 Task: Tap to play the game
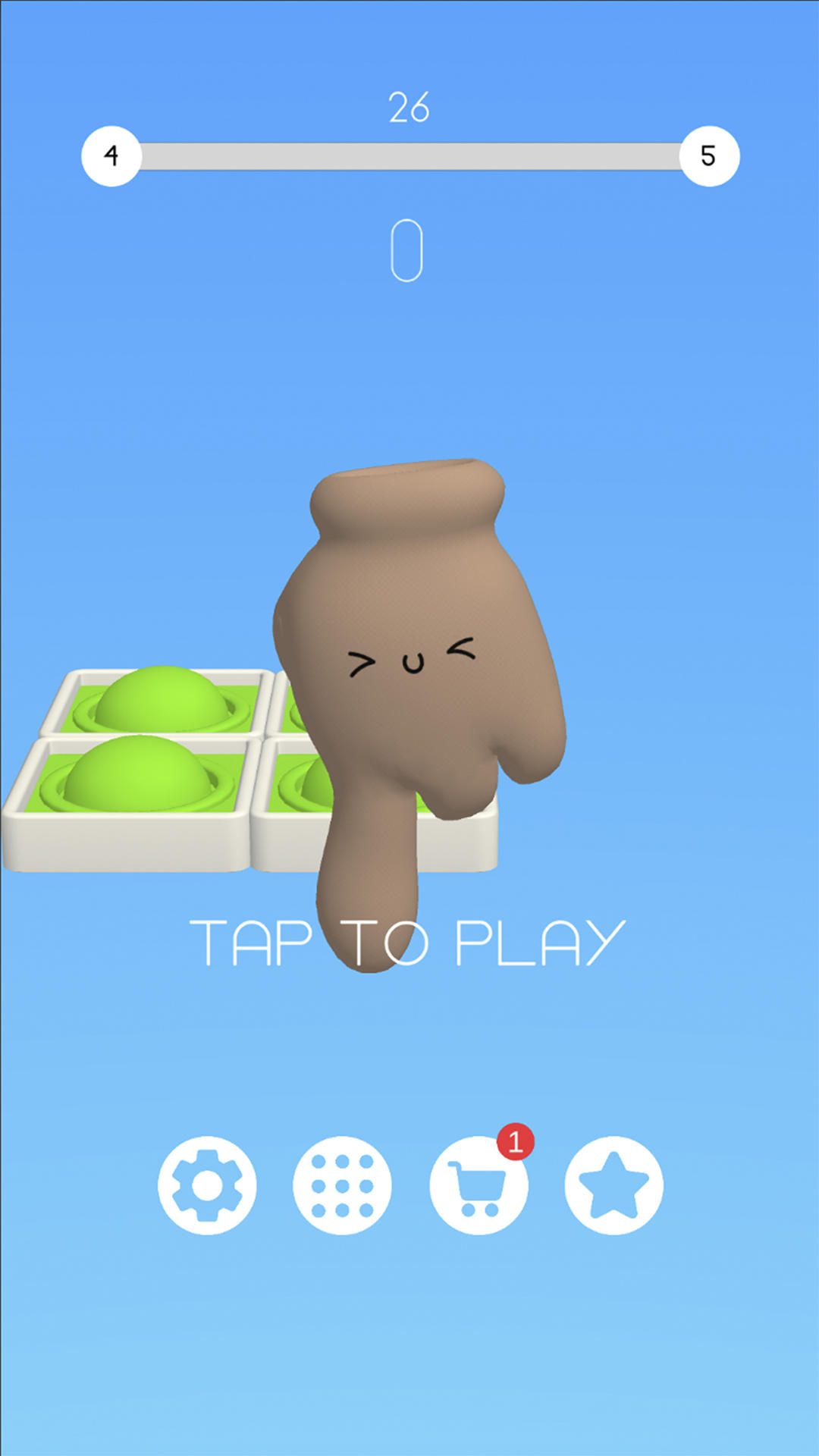click(x=408, y=943)
